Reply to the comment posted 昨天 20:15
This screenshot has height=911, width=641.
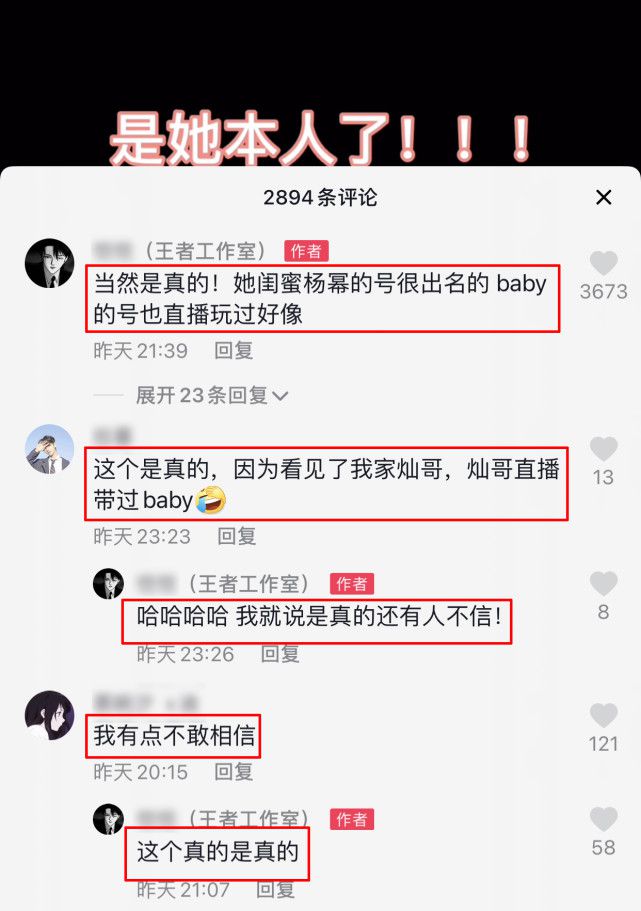pos(234,772)
